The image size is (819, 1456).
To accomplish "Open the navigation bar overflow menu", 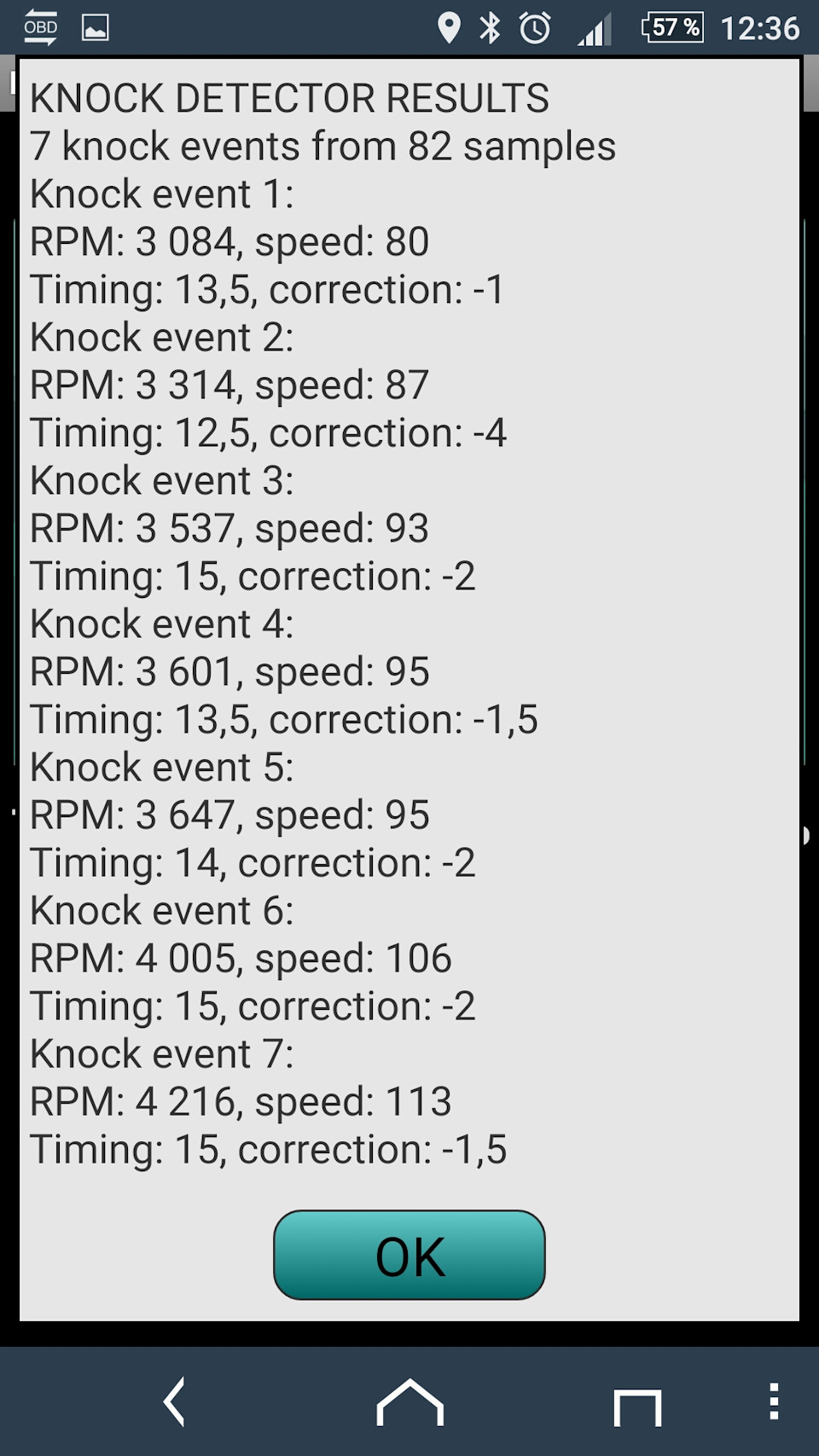I will [x=773, y=1401].
